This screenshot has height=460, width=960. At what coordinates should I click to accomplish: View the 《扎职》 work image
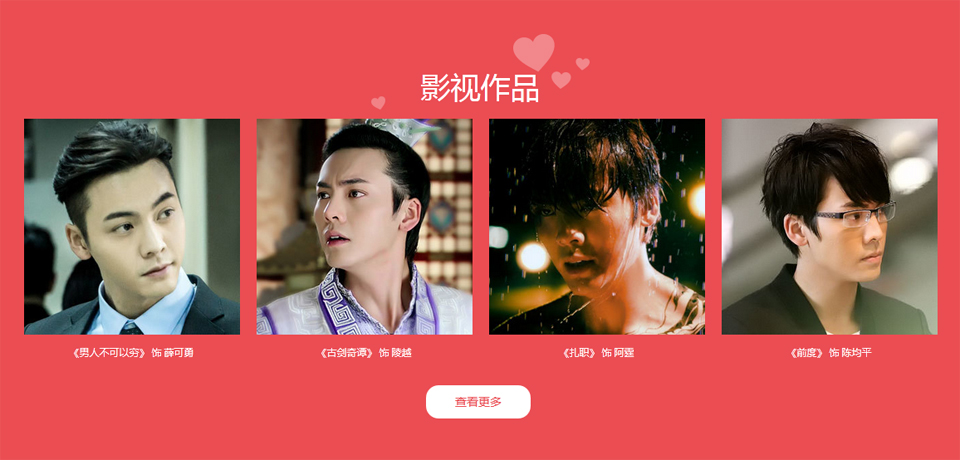[x=597, y=227]
